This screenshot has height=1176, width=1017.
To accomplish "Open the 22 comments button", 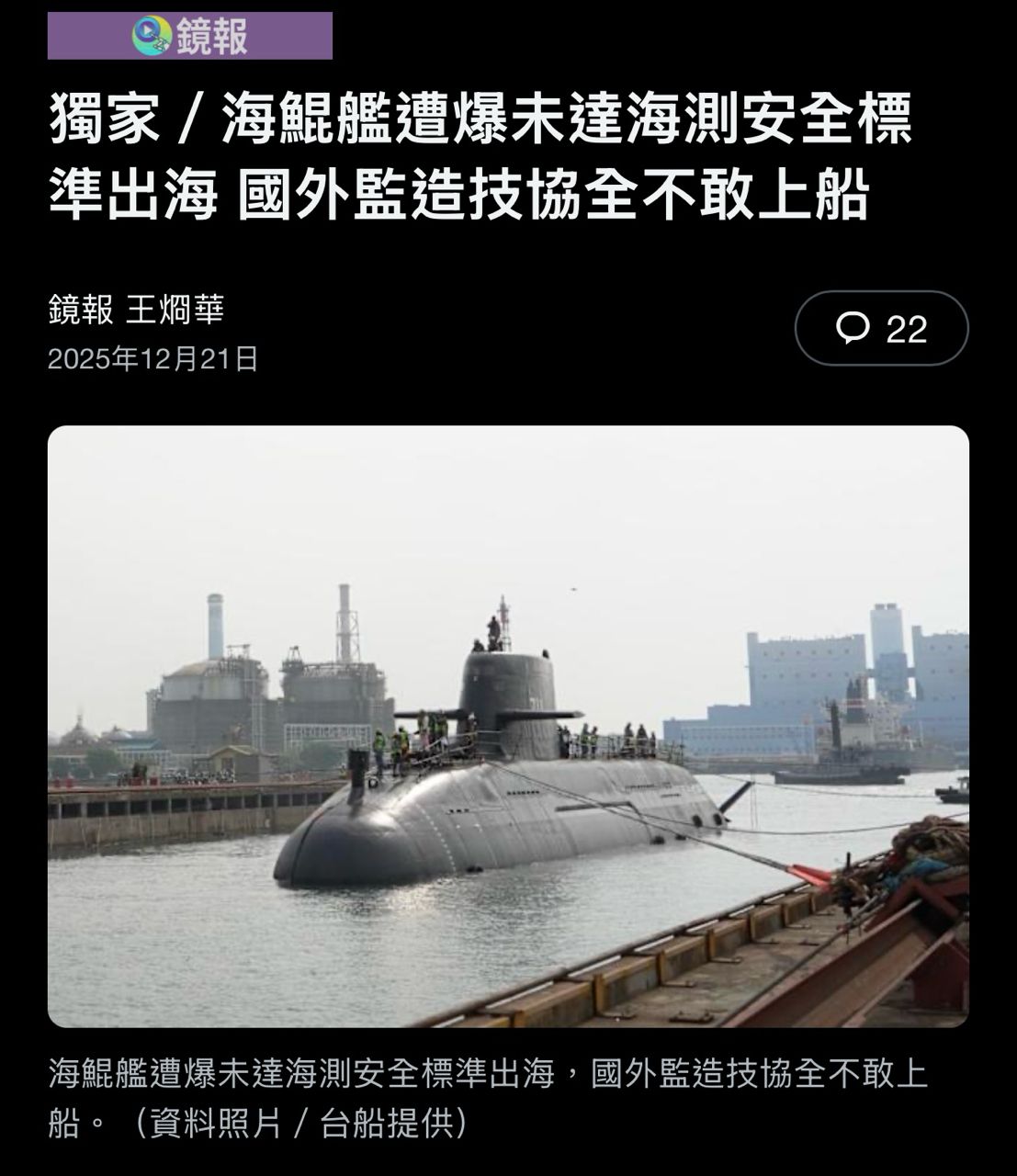I will click(881, 328).
